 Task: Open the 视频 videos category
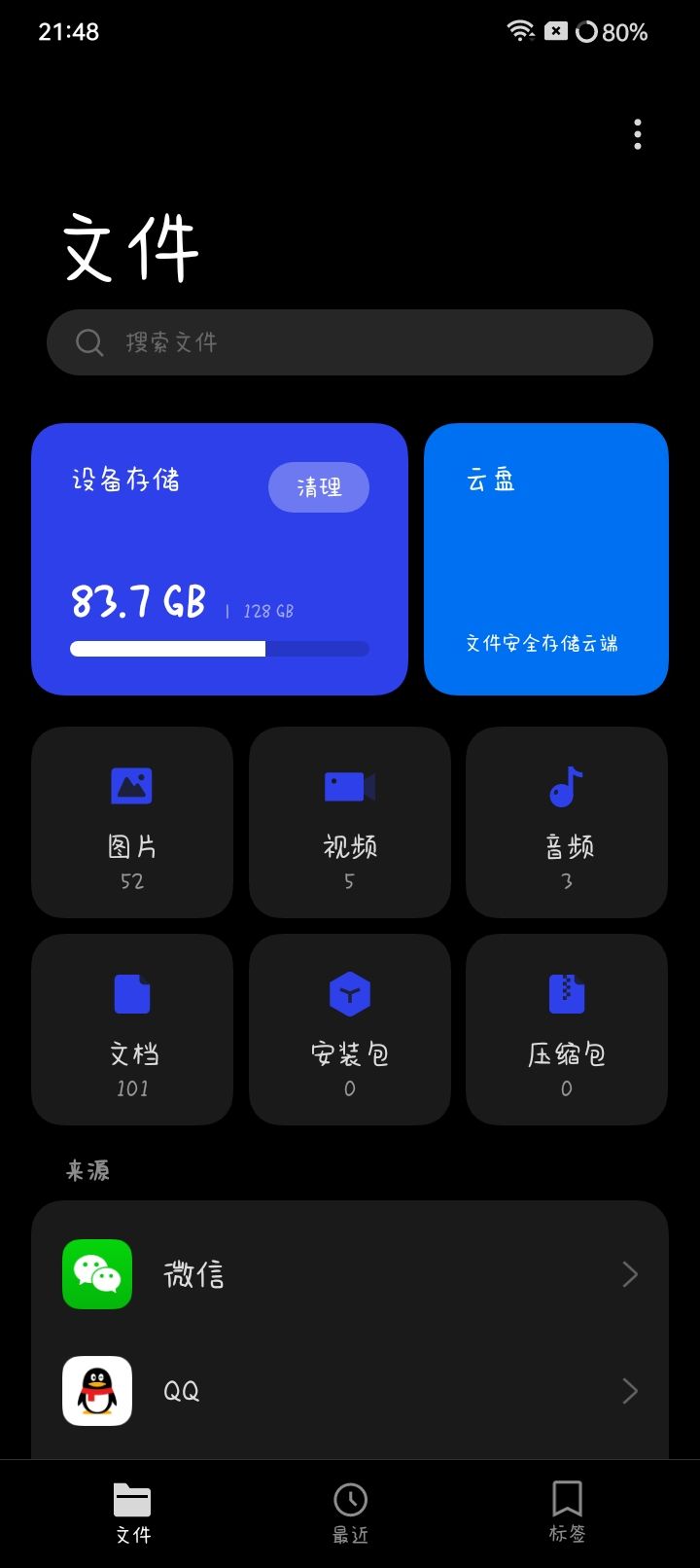[x=350, y=822]
